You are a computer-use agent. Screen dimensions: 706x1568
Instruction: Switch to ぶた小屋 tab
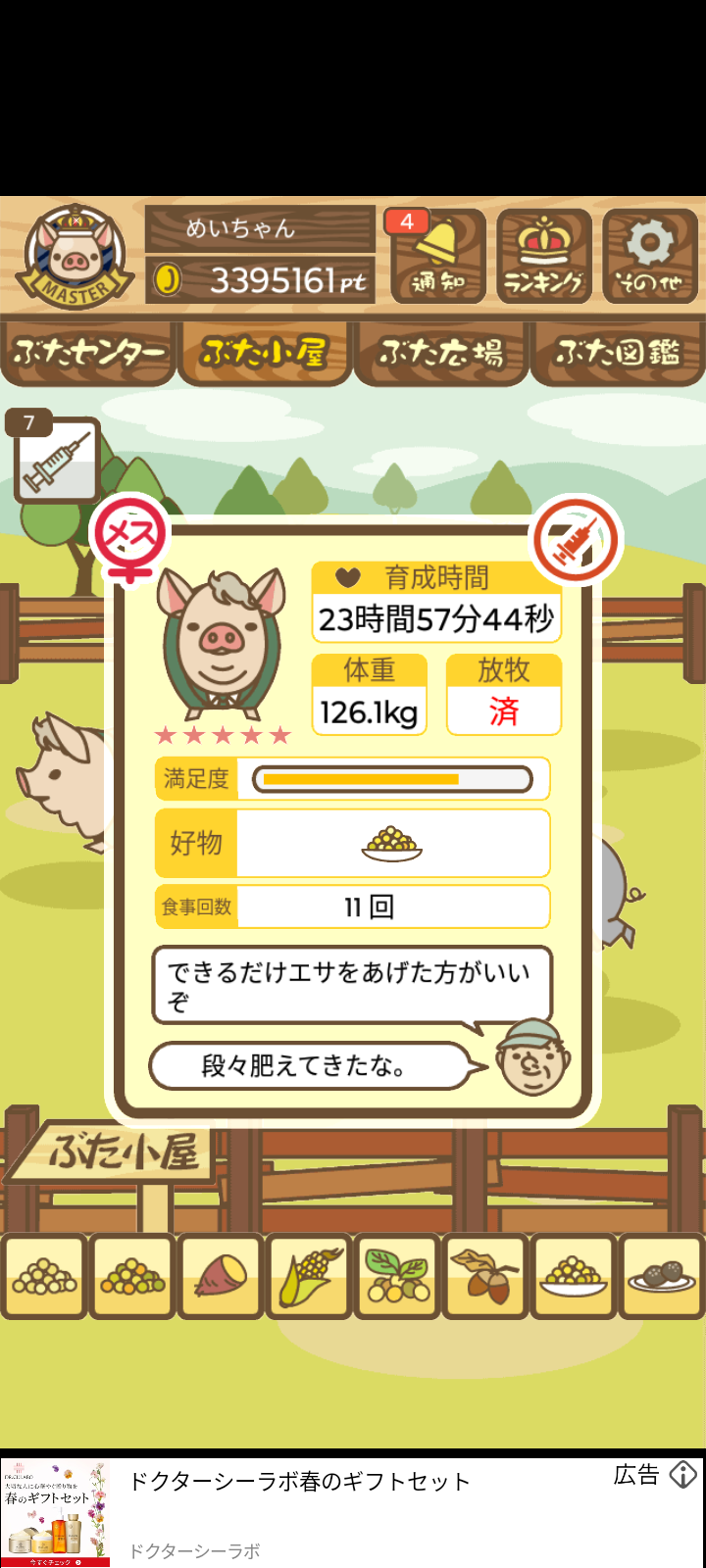[265, 352]
